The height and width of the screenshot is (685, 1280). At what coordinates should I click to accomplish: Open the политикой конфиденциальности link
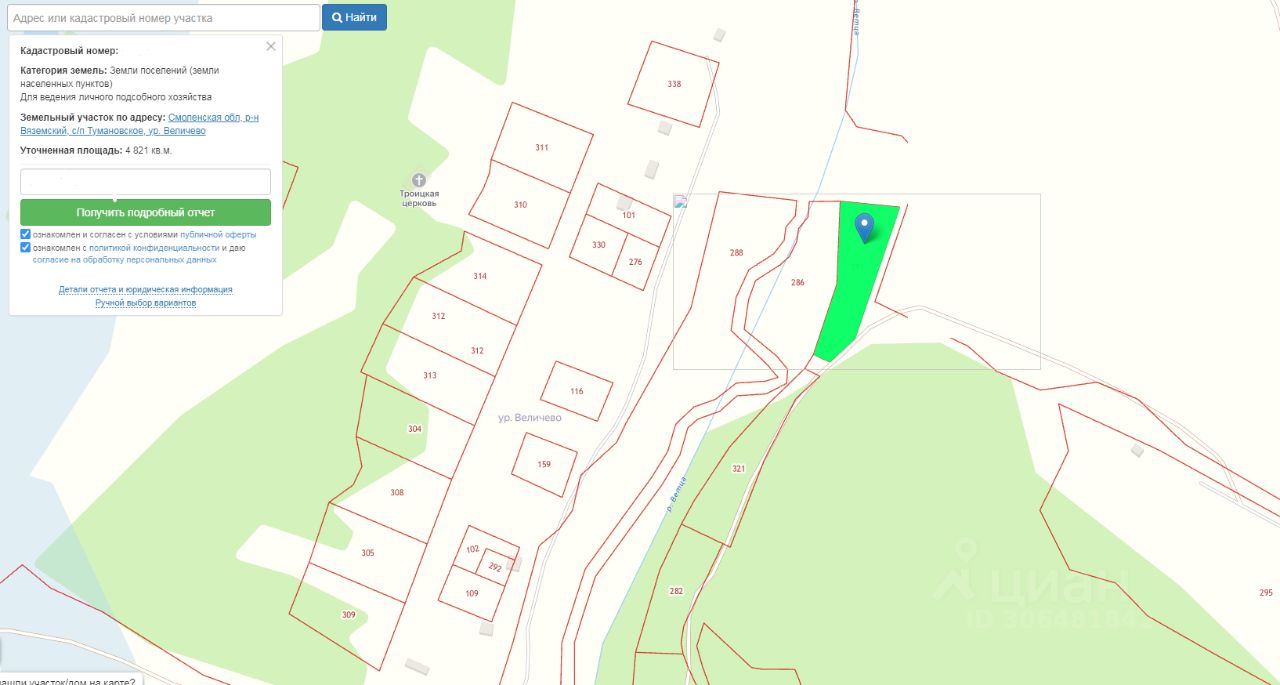click(154, 248)
